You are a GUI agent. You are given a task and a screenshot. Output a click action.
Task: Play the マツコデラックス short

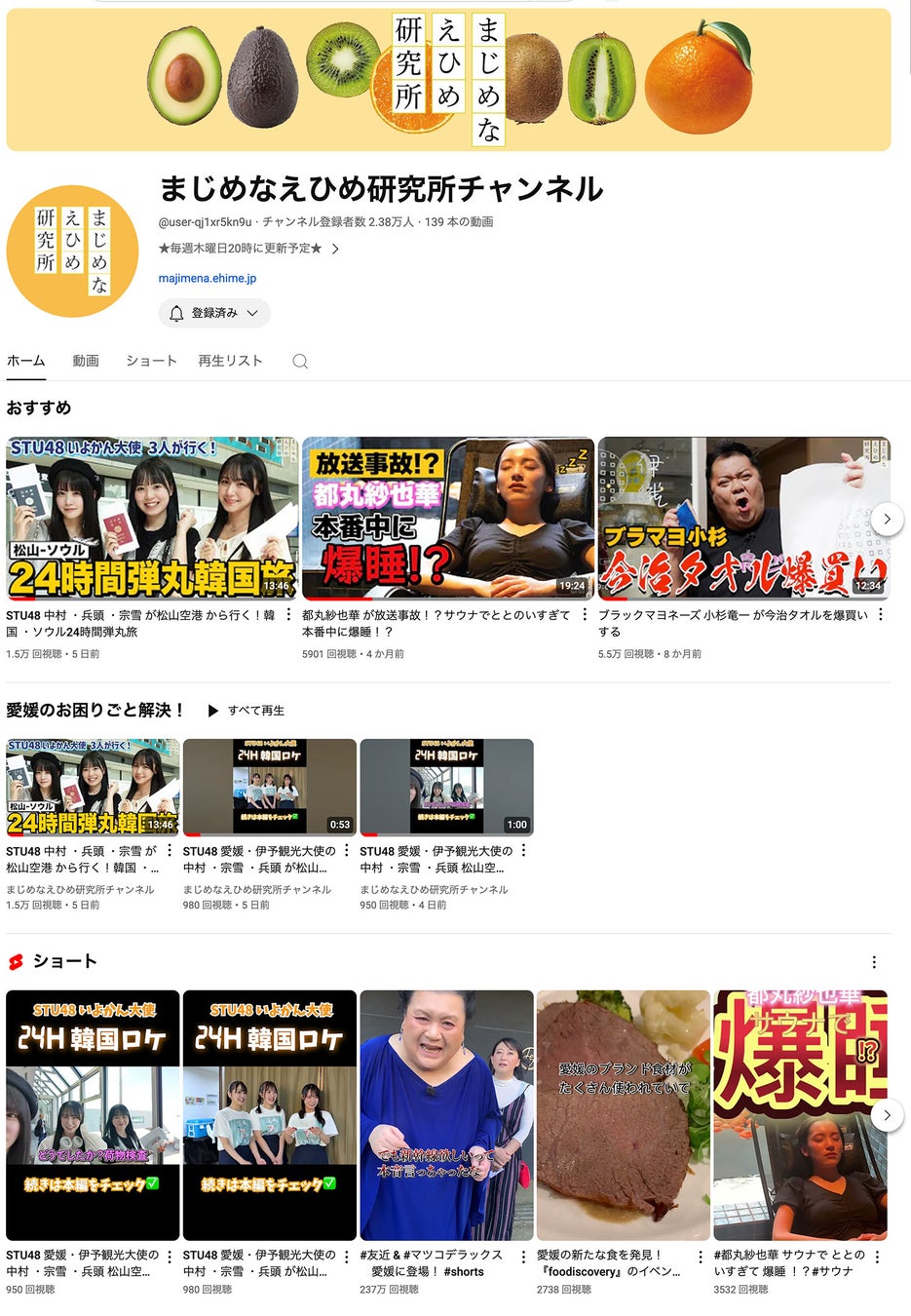[x=446, y=1115]
